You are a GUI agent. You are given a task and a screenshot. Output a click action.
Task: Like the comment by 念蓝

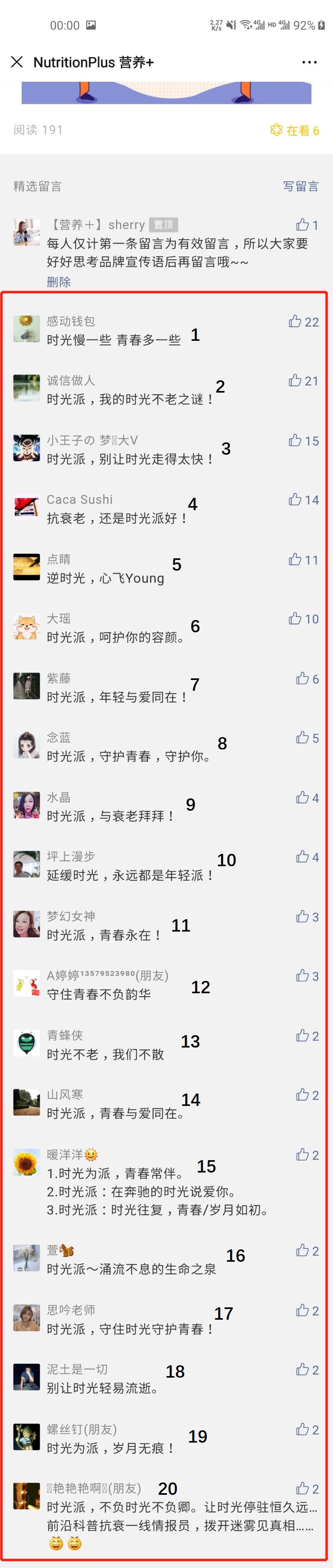tap(303, 738)
